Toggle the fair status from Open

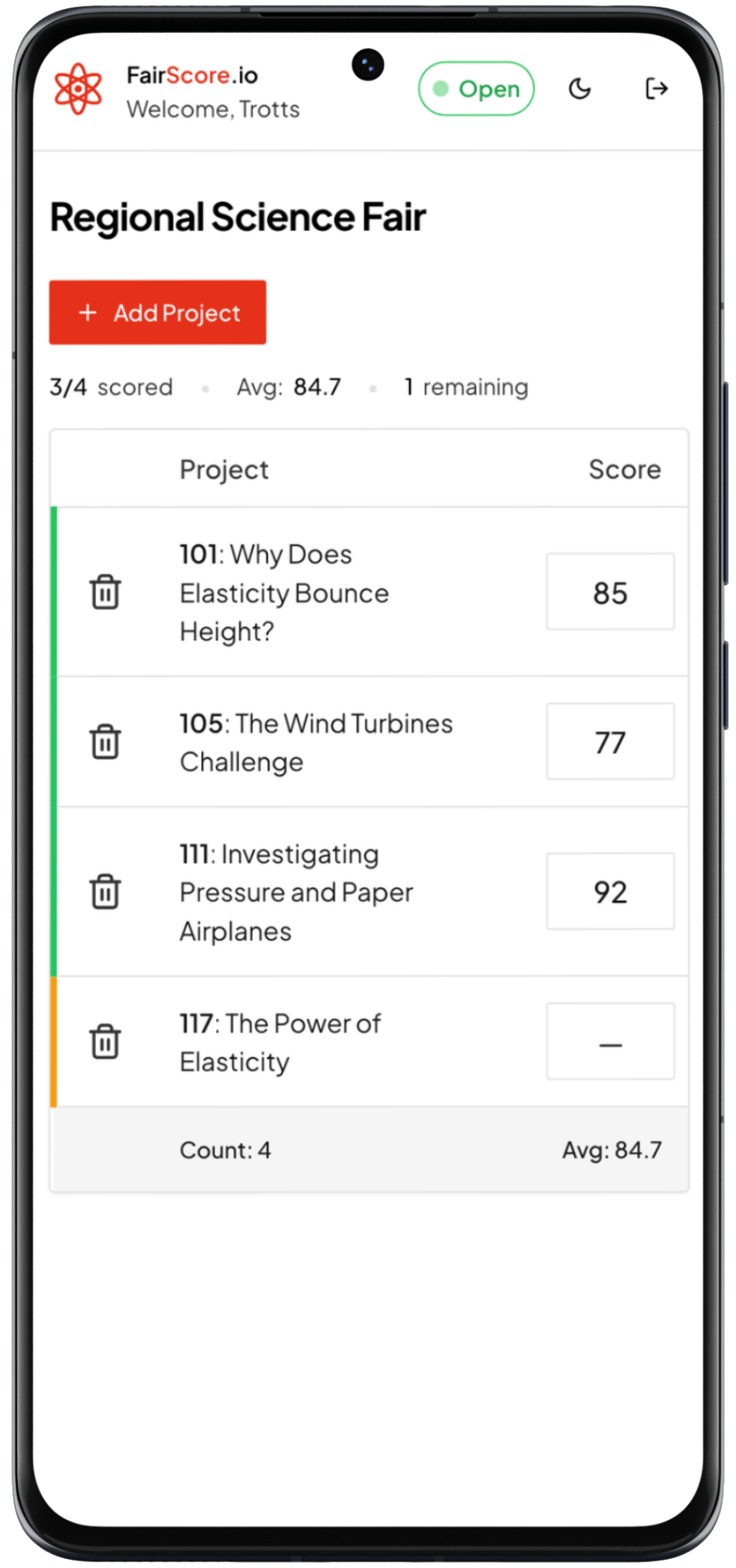476,88
